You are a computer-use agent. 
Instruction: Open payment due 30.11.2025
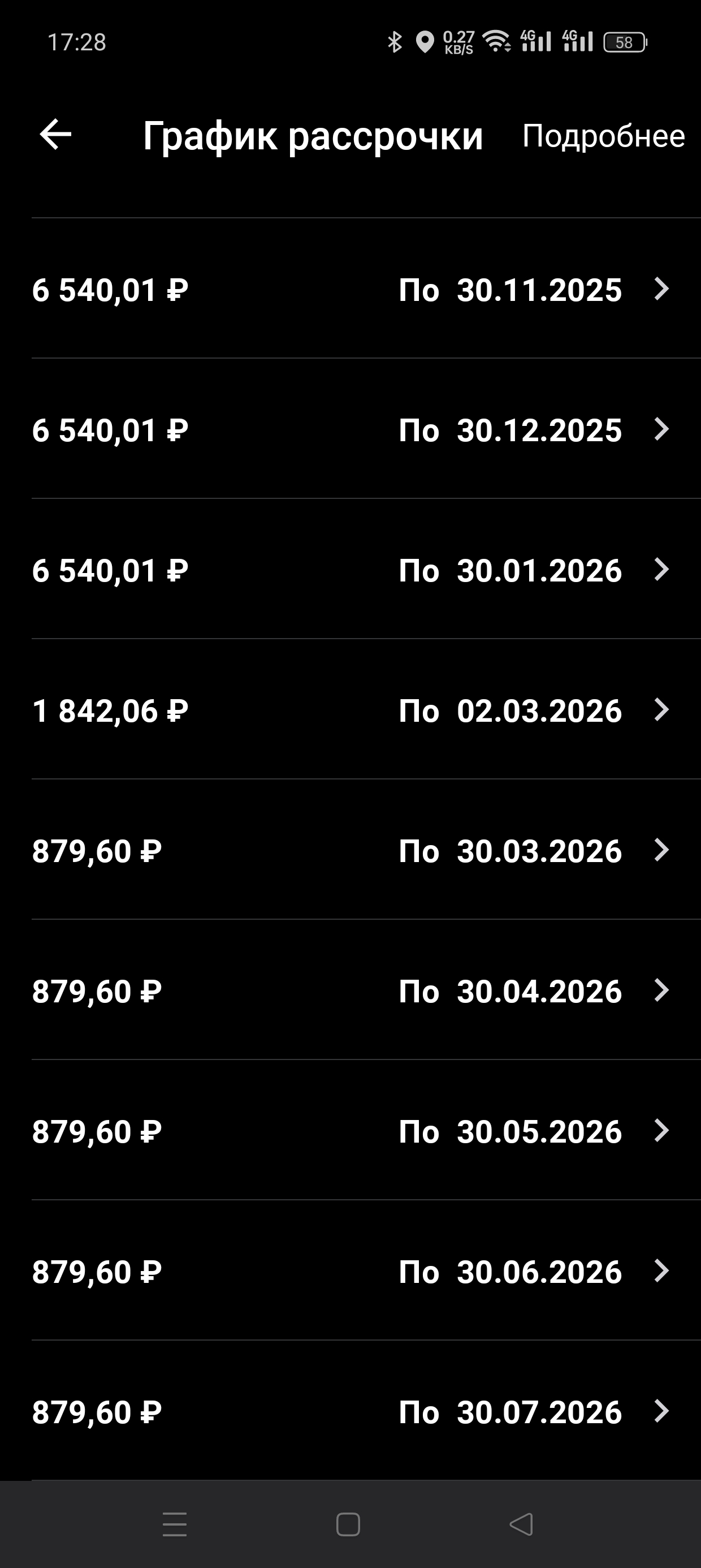[365, 289]
